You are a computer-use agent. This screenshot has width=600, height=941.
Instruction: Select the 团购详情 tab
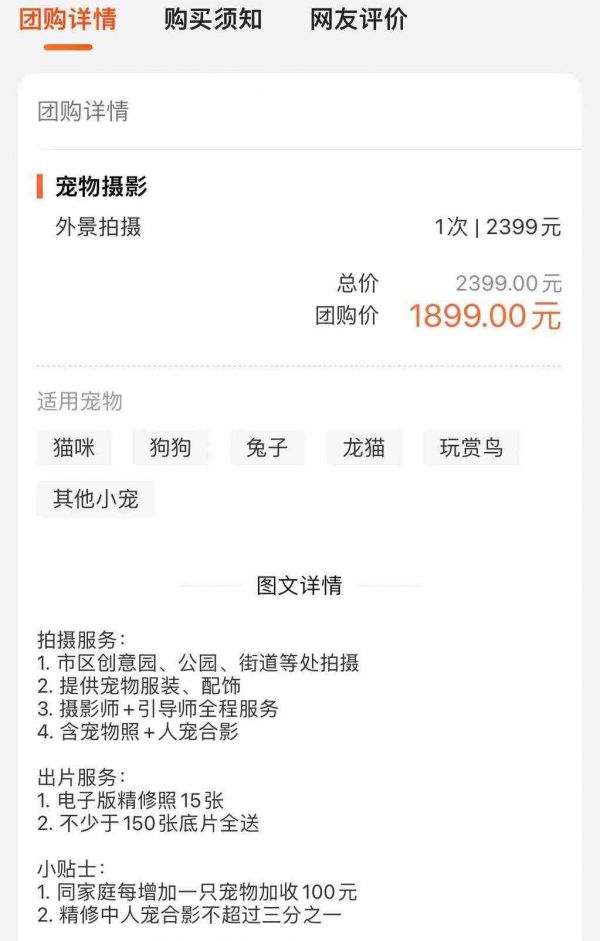click(68, 19)
